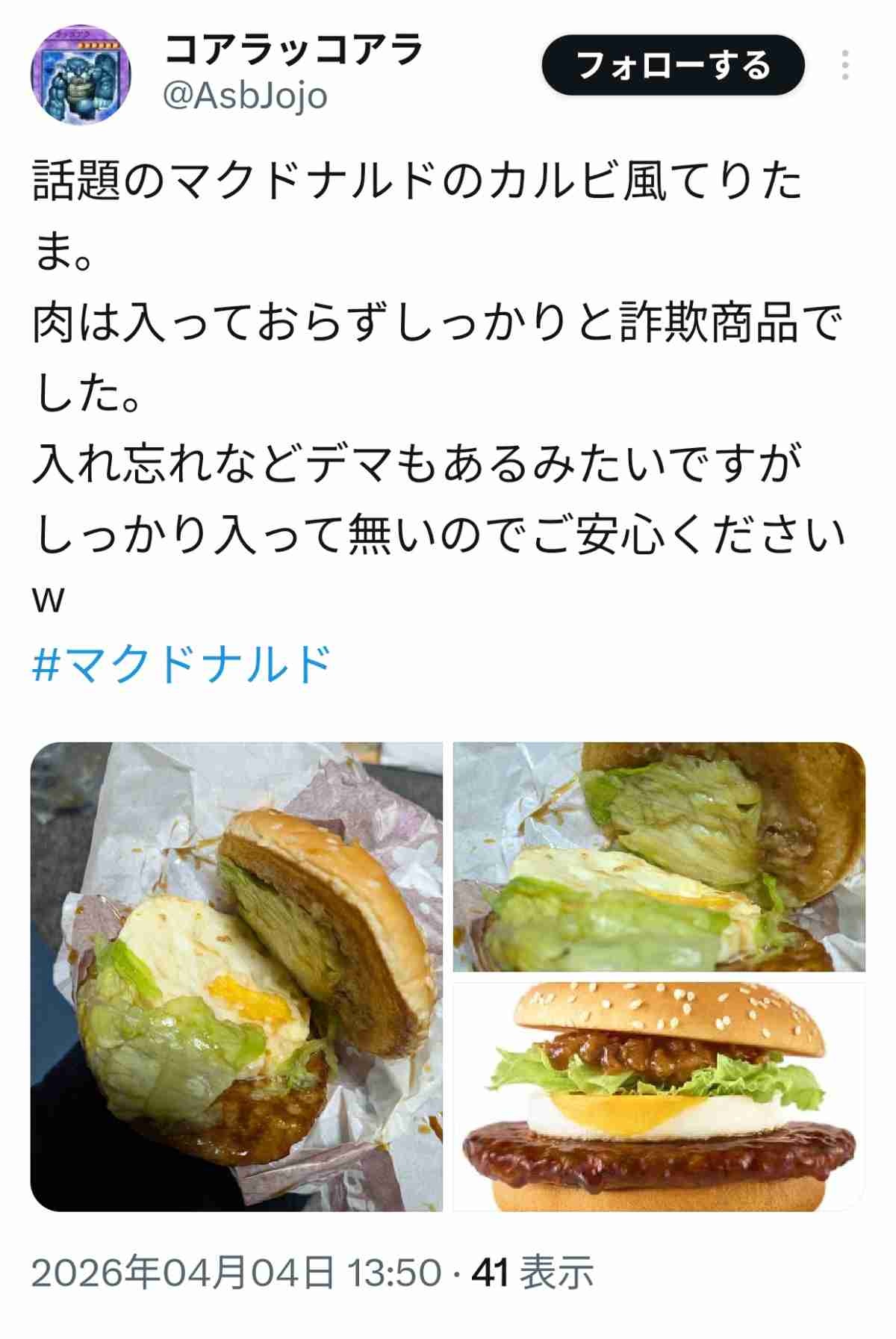Open the close-up lettuce burger photo

(x=659, y=857)
